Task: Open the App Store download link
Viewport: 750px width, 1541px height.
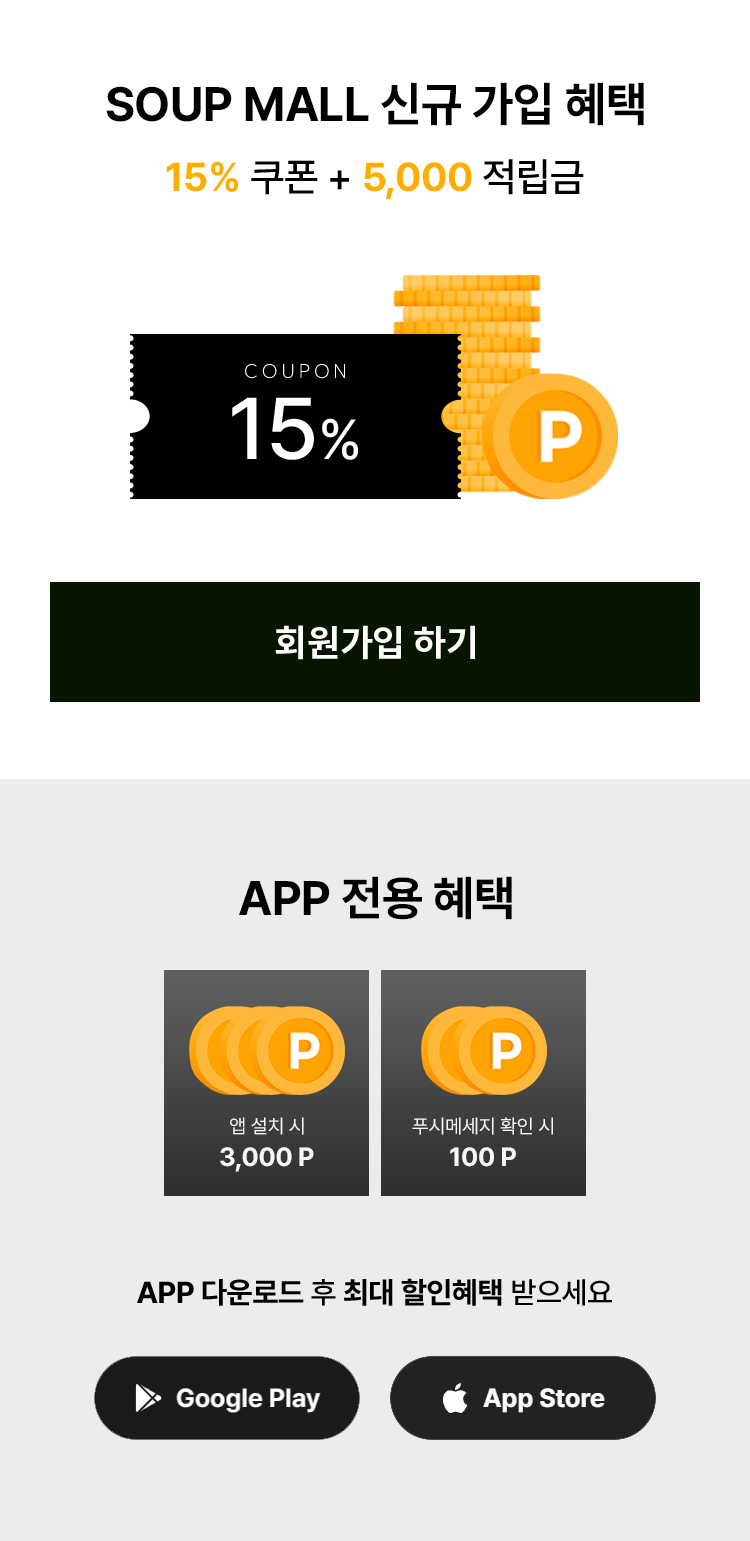Action: (523, 1398)
